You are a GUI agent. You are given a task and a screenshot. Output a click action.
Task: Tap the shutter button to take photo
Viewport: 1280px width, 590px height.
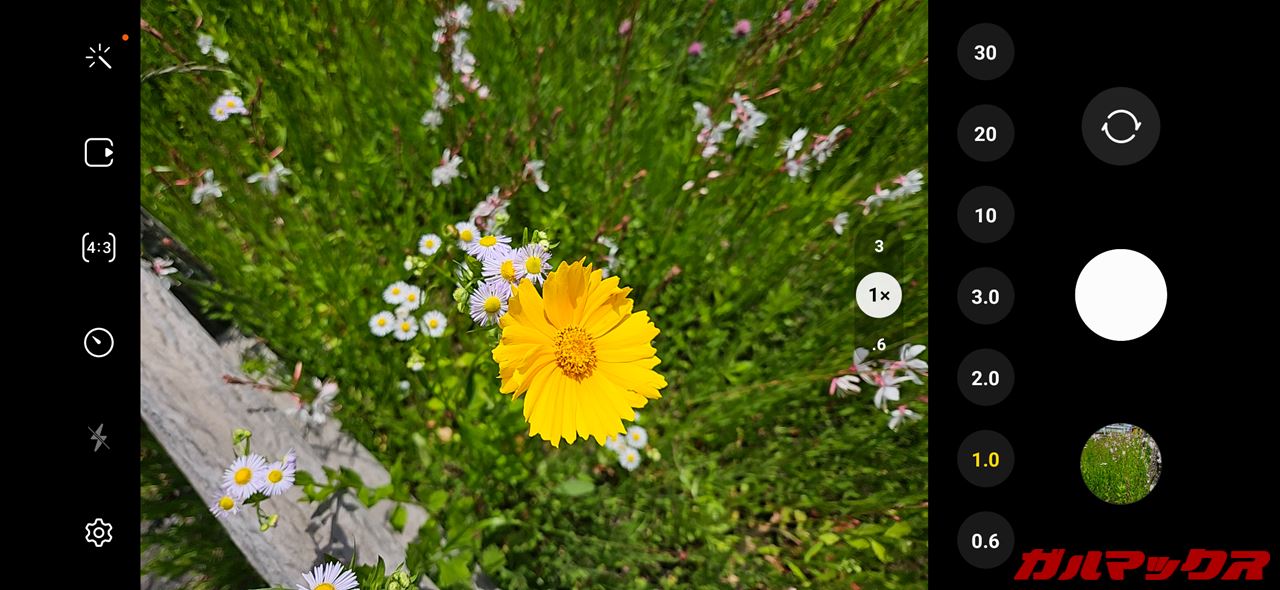click(1120, 295)
